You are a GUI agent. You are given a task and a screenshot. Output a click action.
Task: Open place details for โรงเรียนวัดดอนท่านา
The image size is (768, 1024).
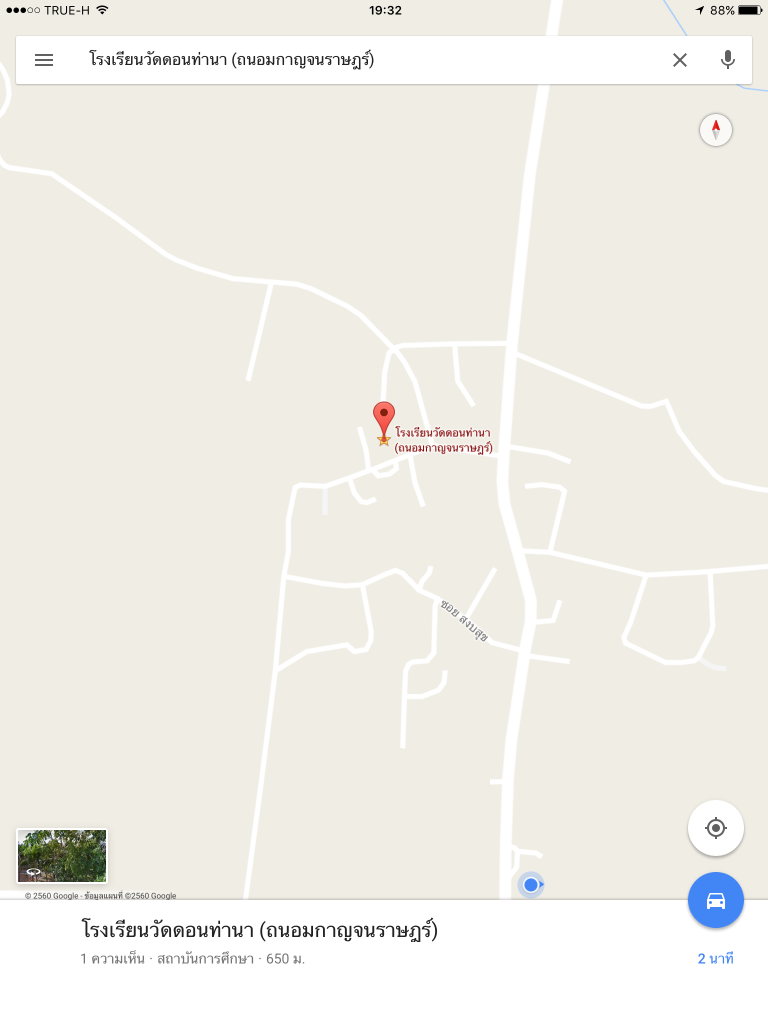pyautogui.click(x=260, y=931)
